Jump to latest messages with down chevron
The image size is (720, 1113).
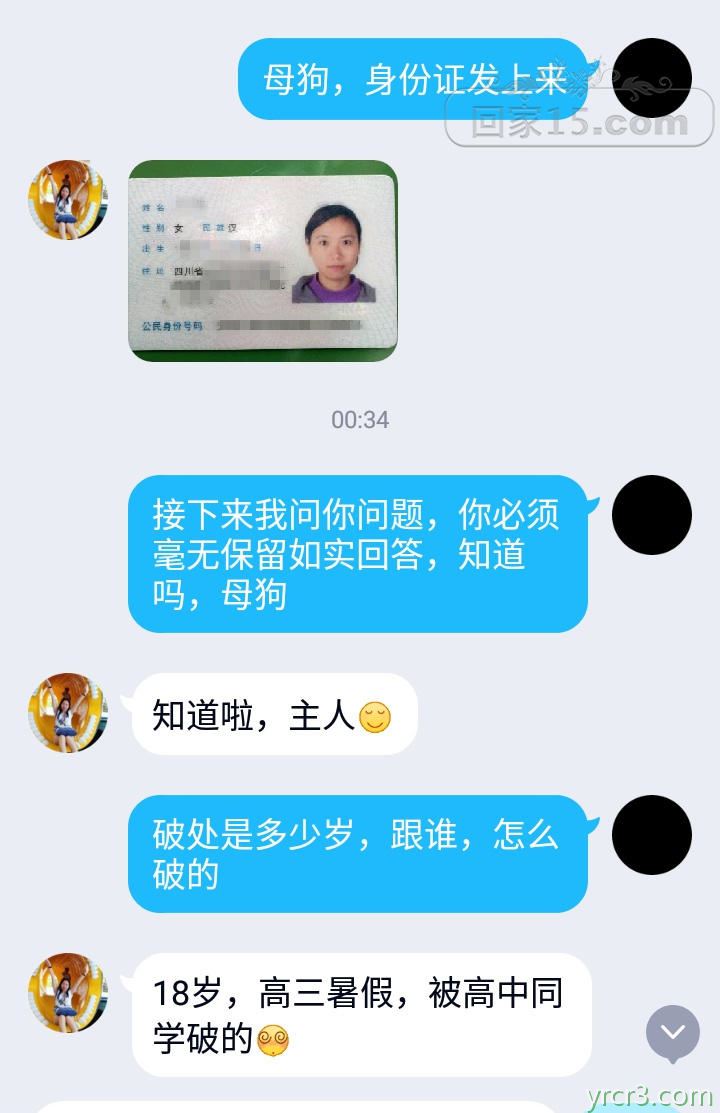coord(672,1032)
